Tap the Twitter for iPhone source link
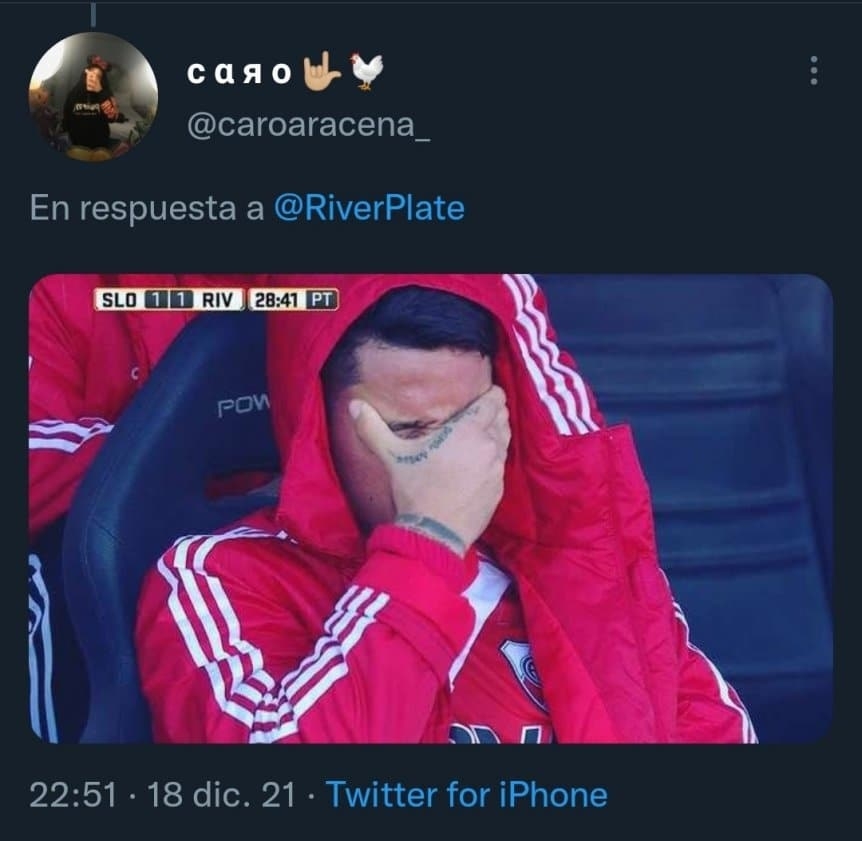Screen dimensions: 862x841 467,795
